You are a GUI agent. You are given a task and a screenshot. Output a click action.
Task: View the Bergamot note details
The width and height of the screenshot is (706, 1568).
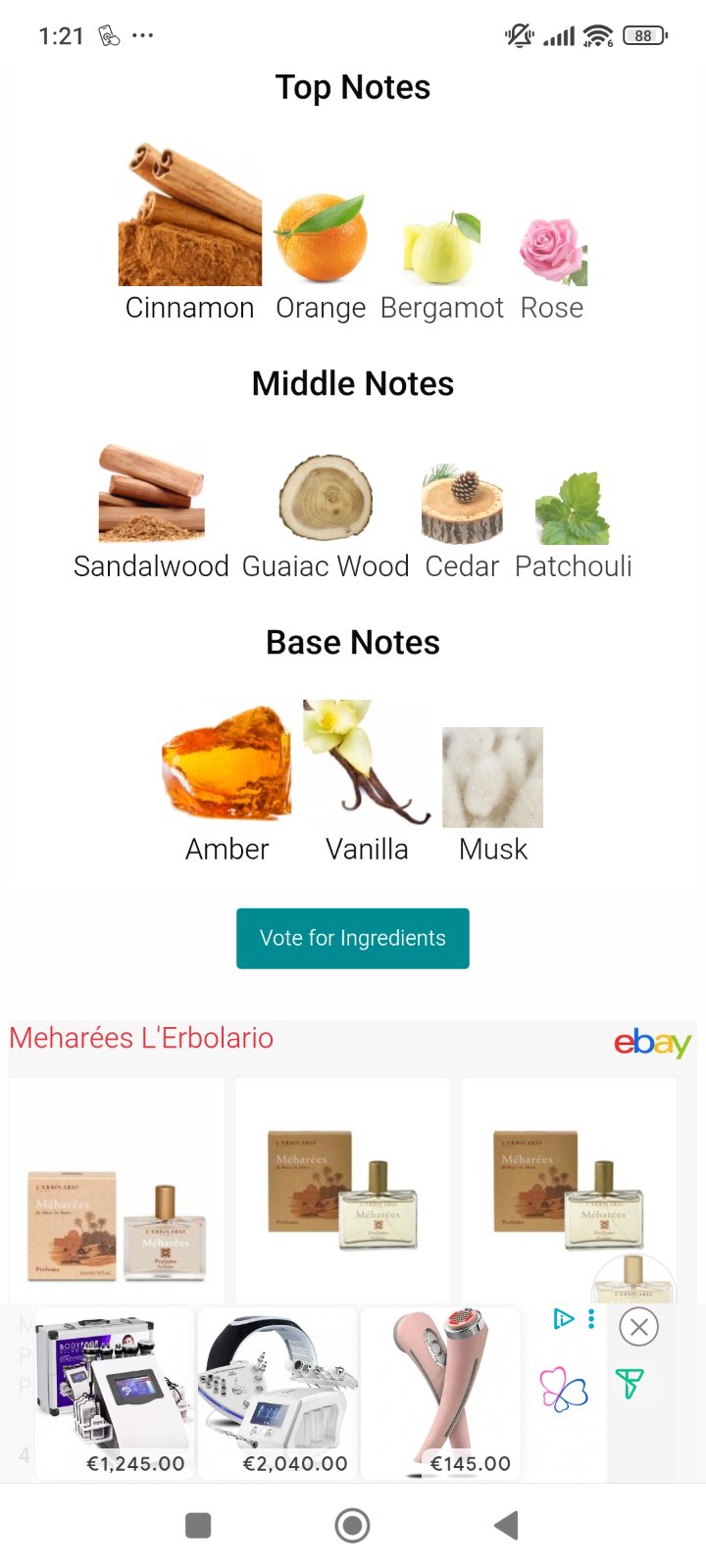coord(442,249)
